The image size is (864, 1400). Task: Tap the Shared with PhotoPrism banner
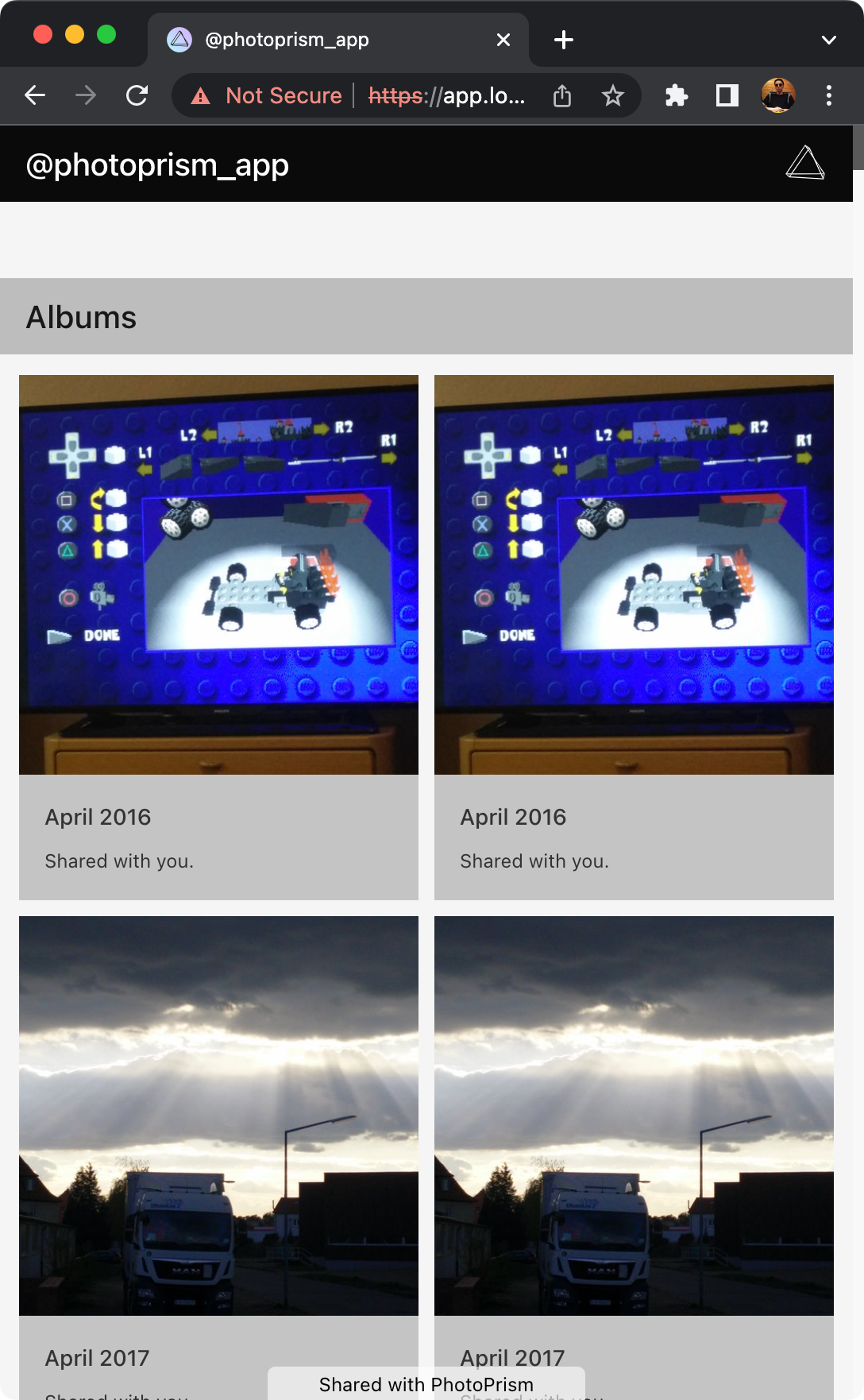tap(426, 1384)
